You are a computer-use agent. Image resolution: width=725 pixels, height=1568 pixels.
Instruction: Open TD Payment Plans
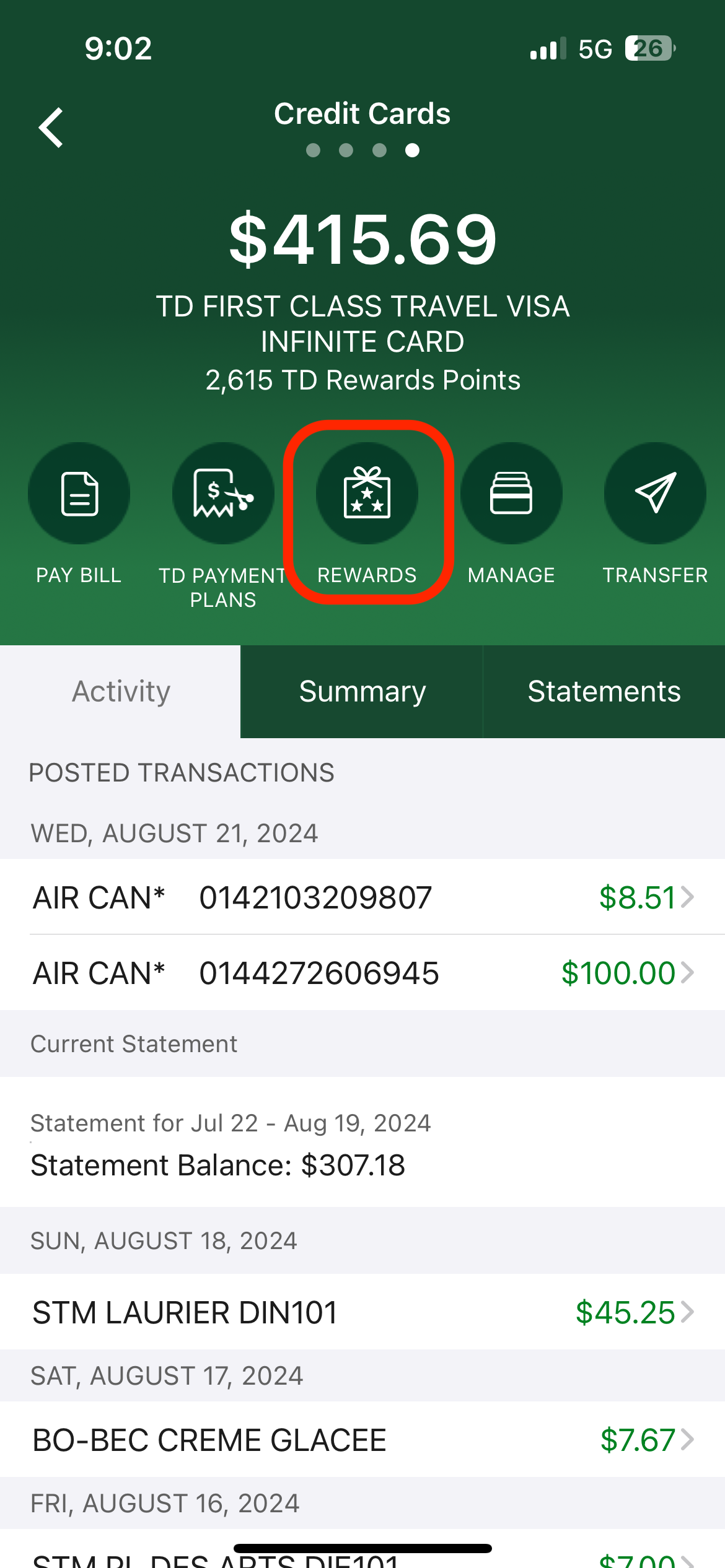pyautogui.click(x=222, y=493)
